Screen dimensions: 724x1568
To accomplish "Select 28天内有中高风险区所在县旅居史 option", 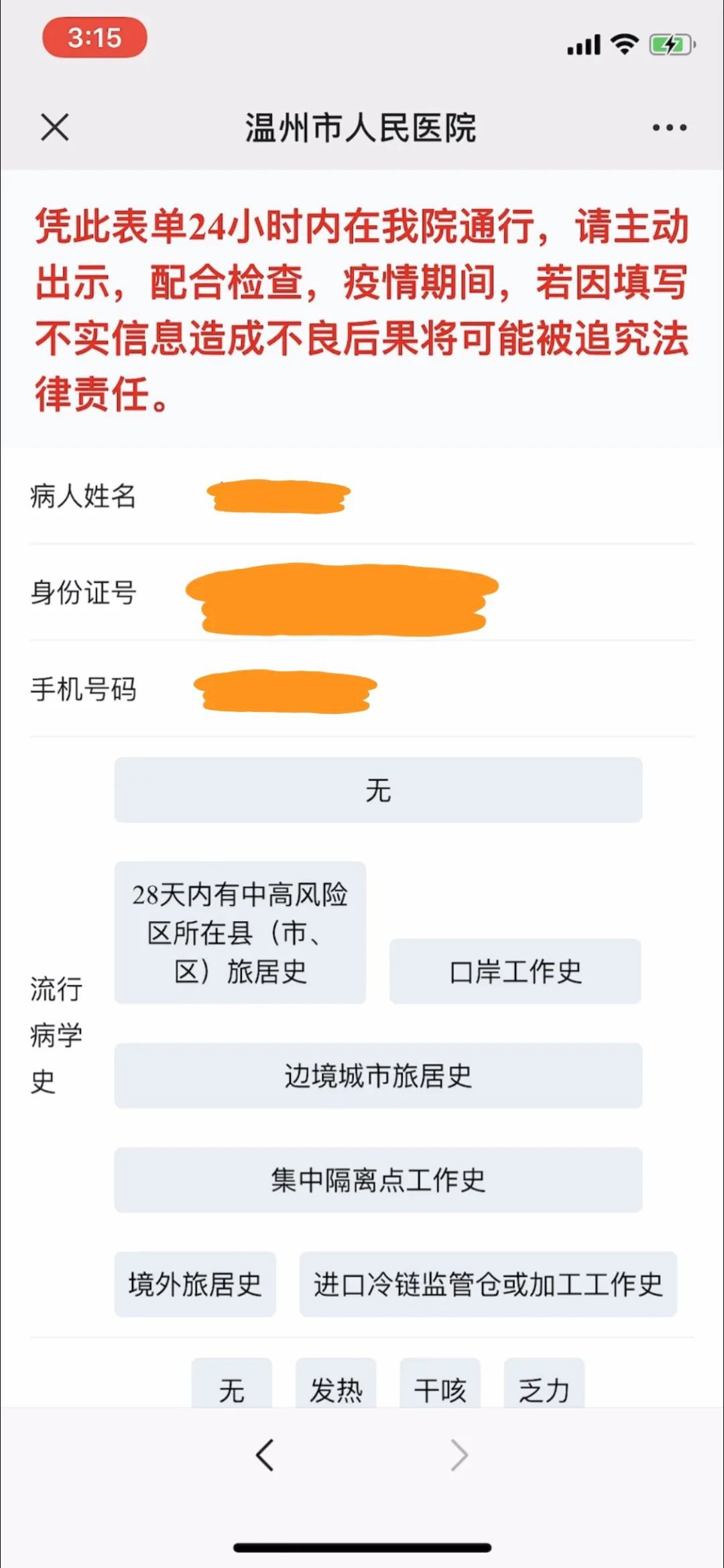I will (x=240, y=932).
